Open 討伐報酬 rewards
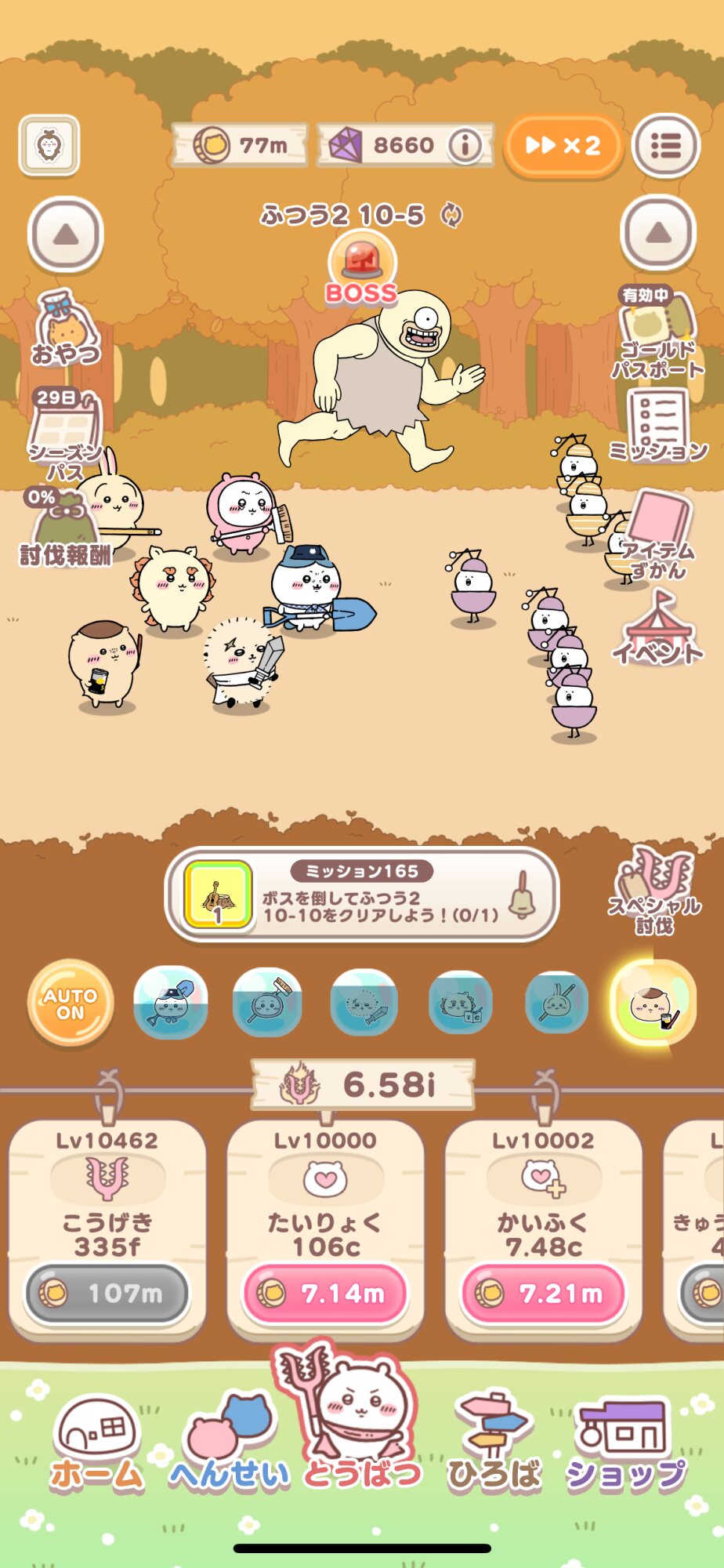The height and width of the screenshot is (1568, 724). click(64, 528)
